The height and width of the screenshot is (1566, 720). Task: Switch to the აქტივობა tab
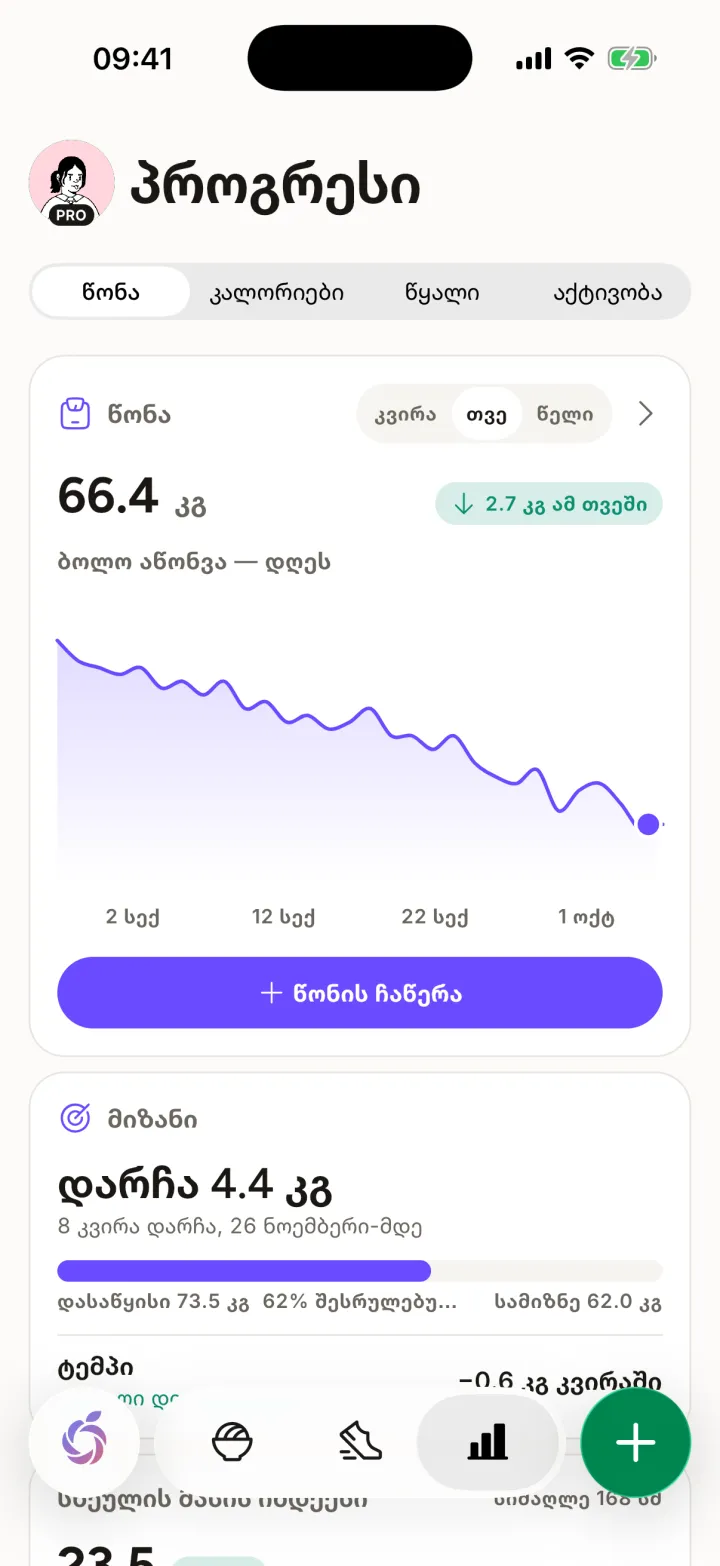[x=608, y=293]
